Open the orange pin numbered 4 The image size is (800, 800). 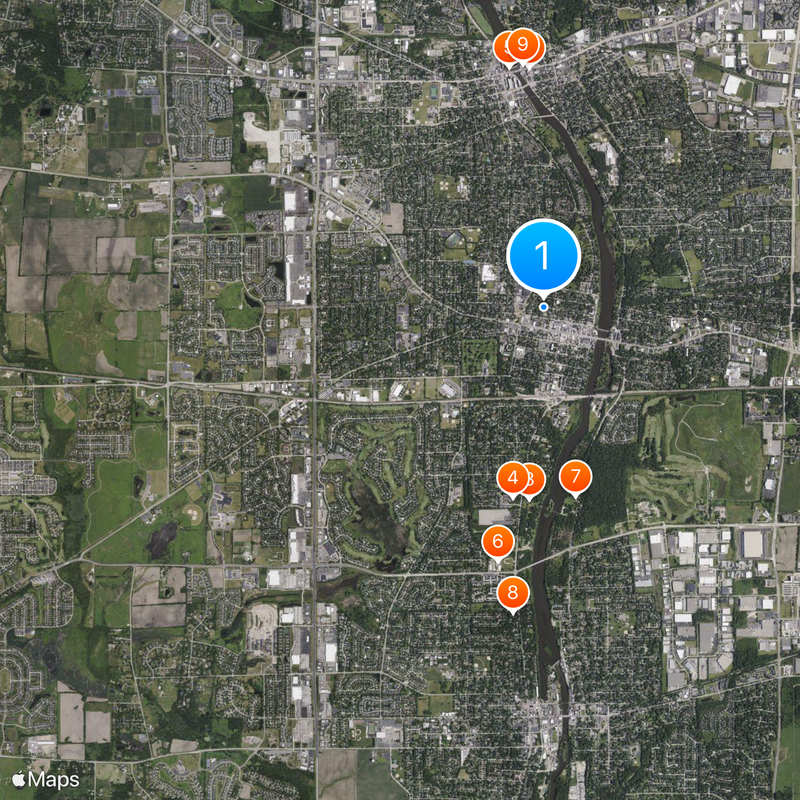tap(512, 478)
